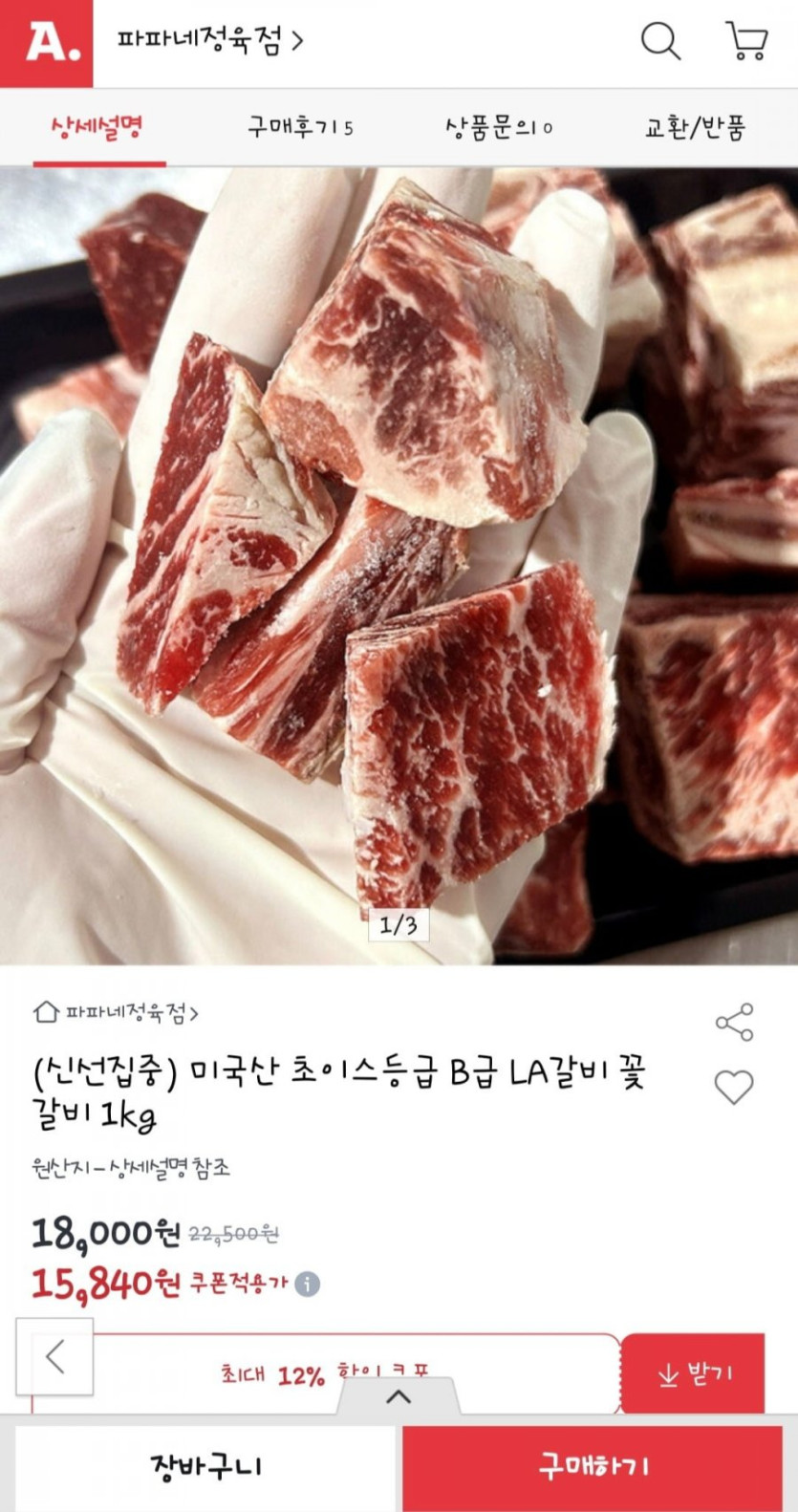This screenshot has width=798, height=1512.
Task: Switch to the 교환/반품 tab
Action: point(695,127)
